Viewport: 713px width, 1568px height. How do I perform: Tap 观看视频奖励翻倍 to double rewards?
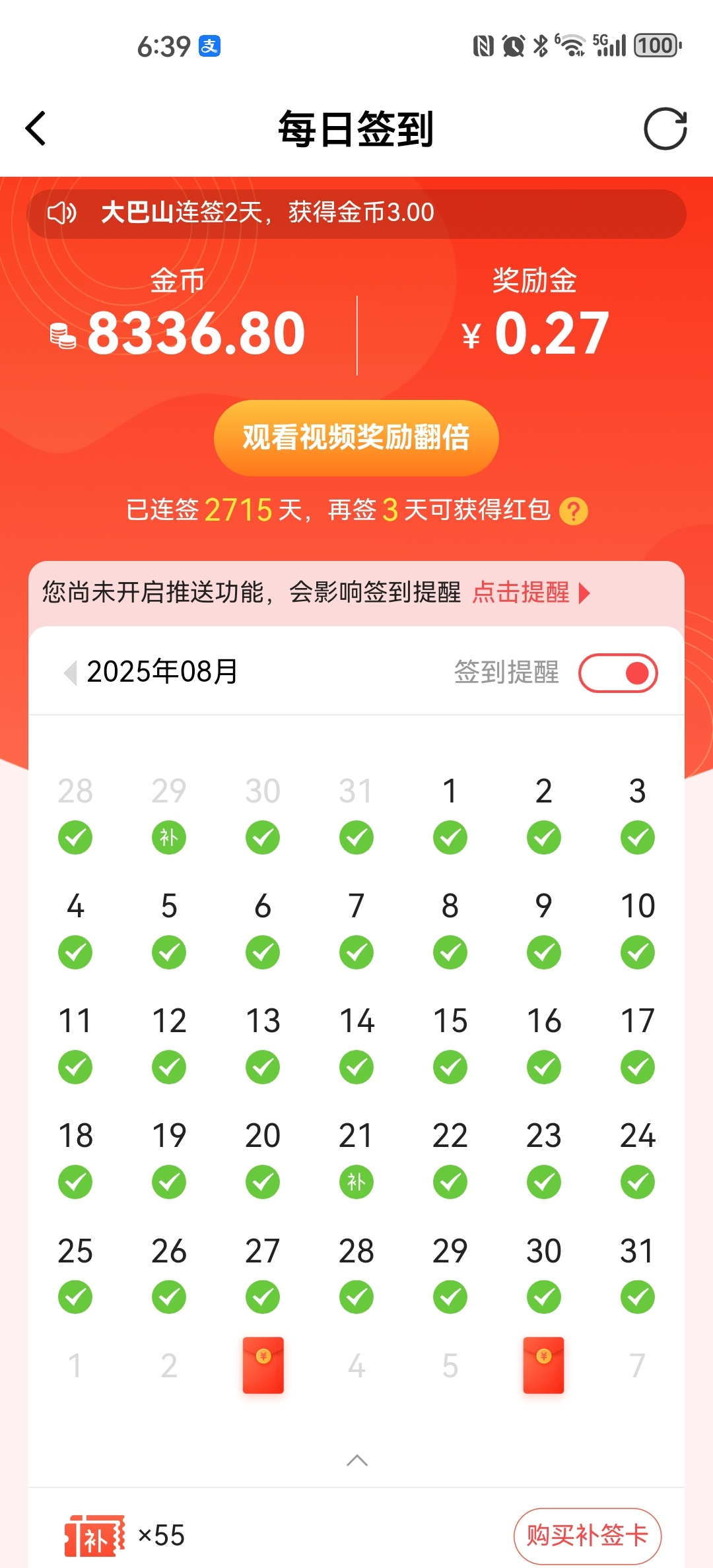(356, 438)
